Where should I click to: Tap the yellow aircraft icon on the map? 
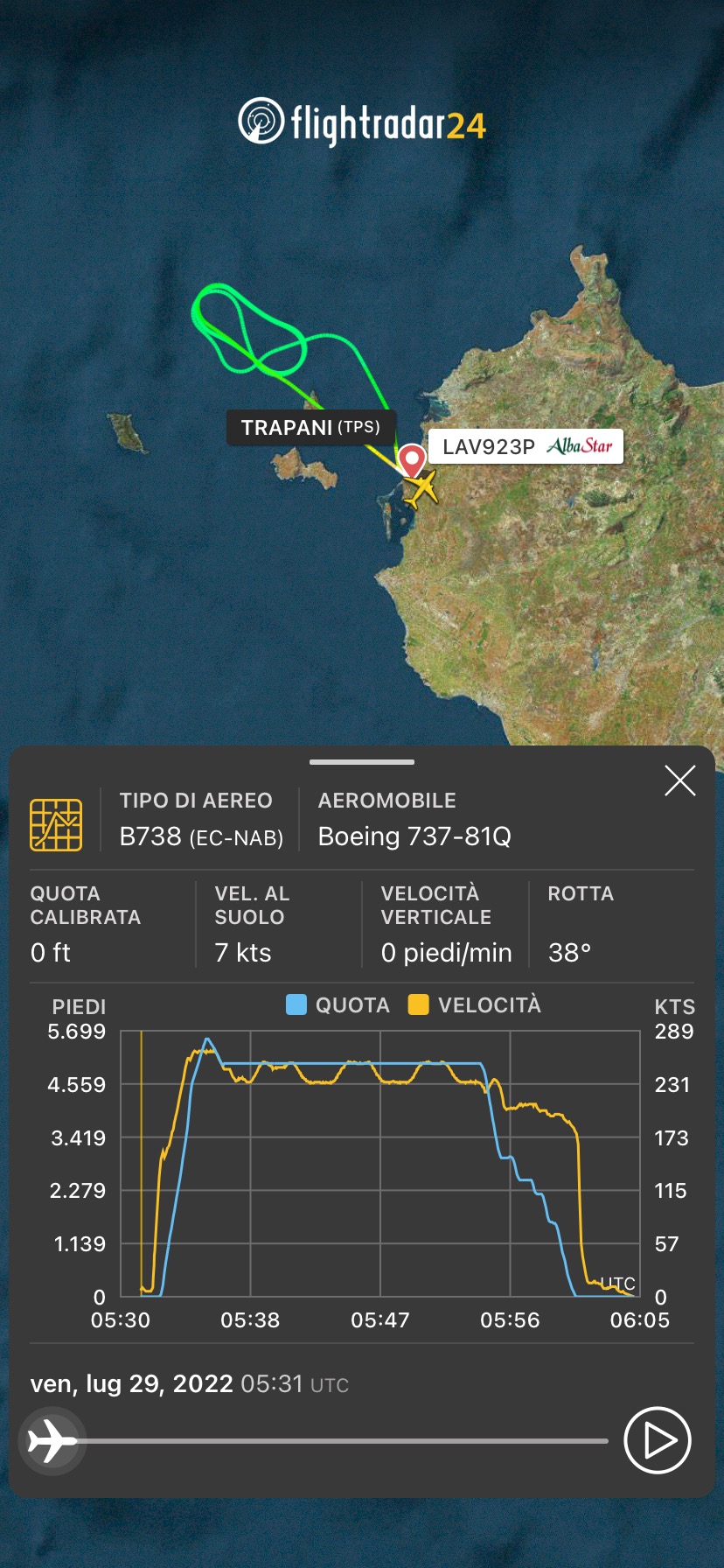click(x=421, y=487)
